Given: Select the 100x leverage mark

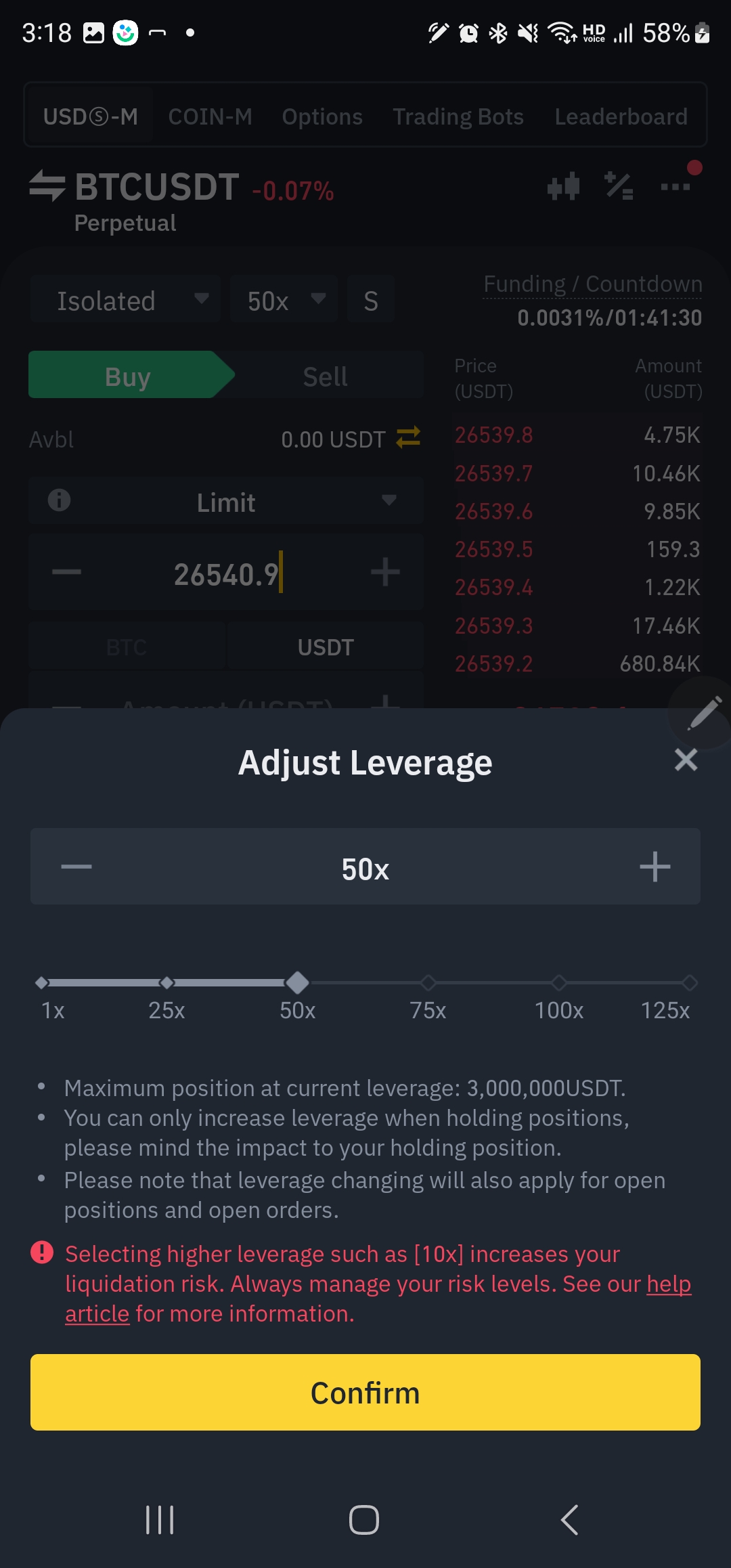Looking at the screenshot, I should point(558,982).
